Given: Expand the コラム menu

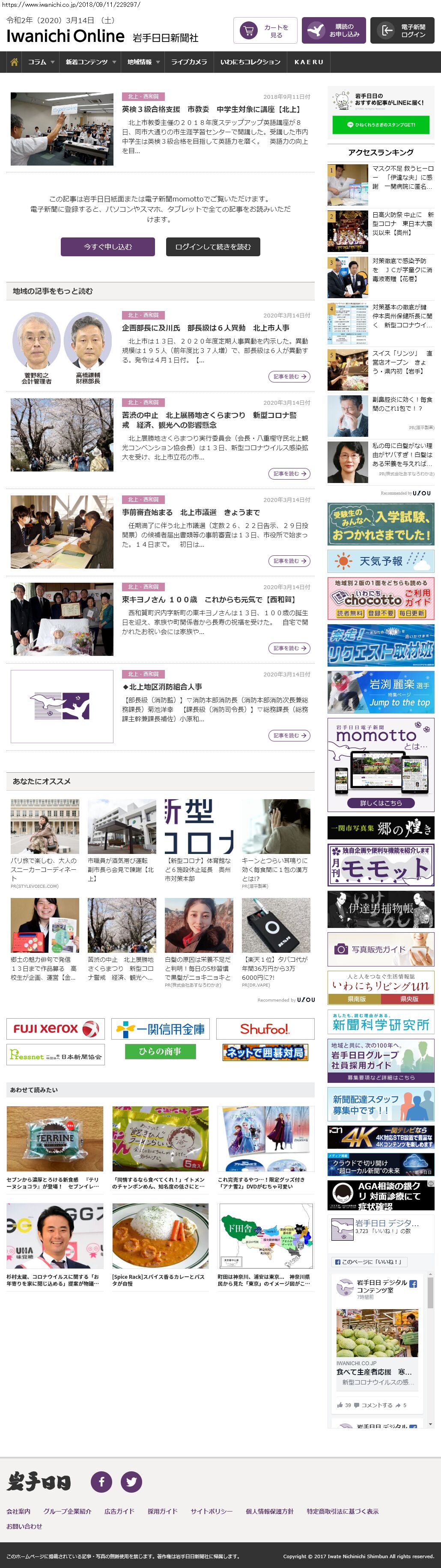Looking at the screenshot, I should point(41,62).
